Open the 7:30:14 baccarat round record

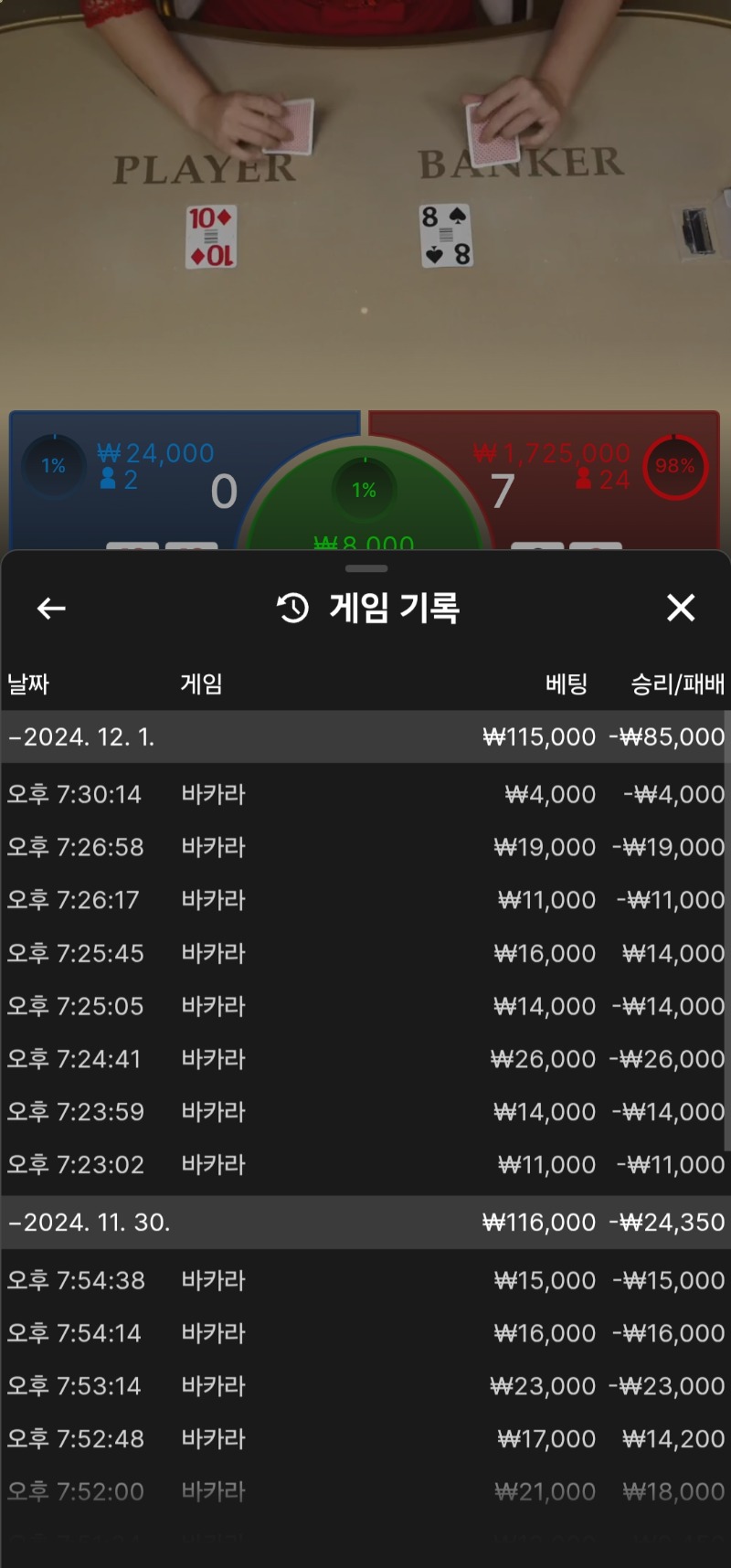(x=365, y=794)
